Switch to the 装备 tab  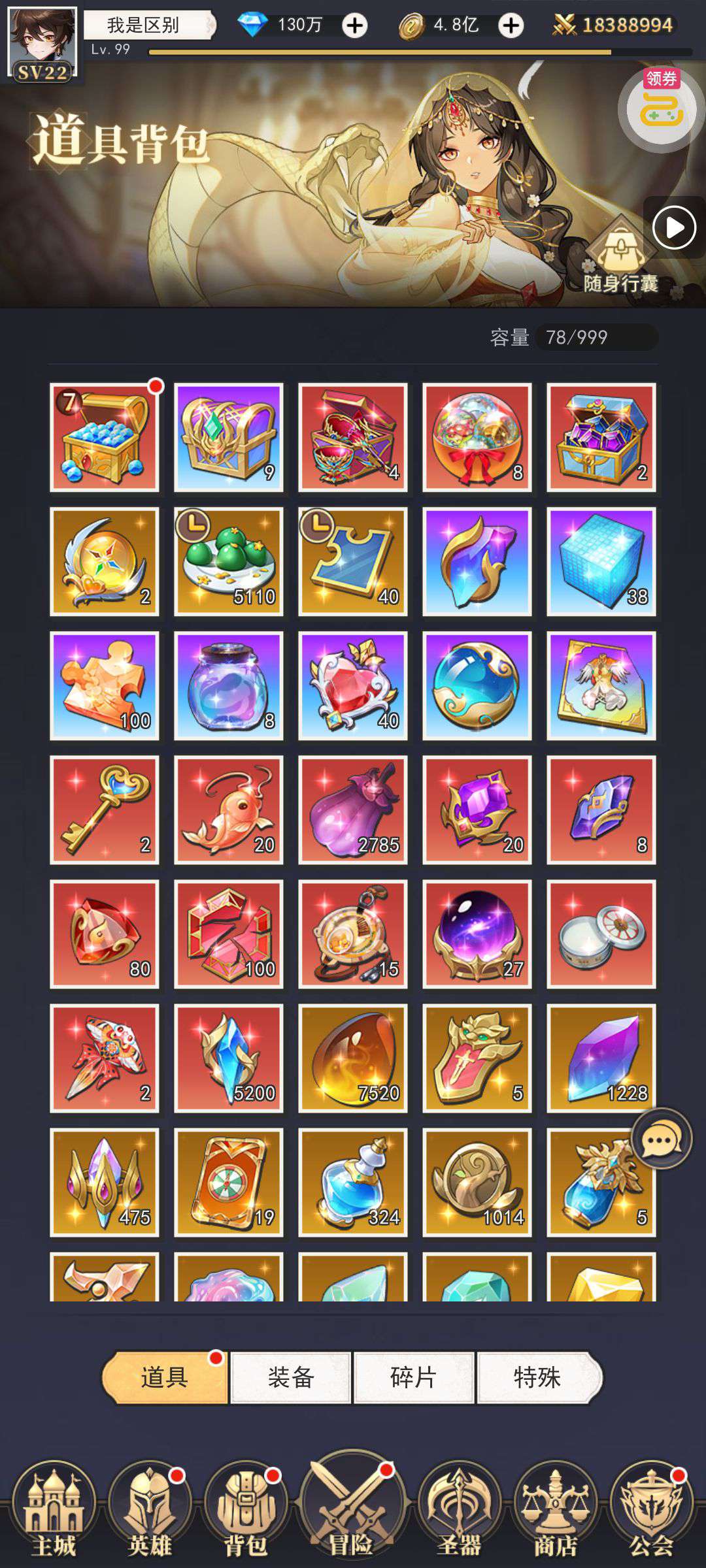[291, 1378]
